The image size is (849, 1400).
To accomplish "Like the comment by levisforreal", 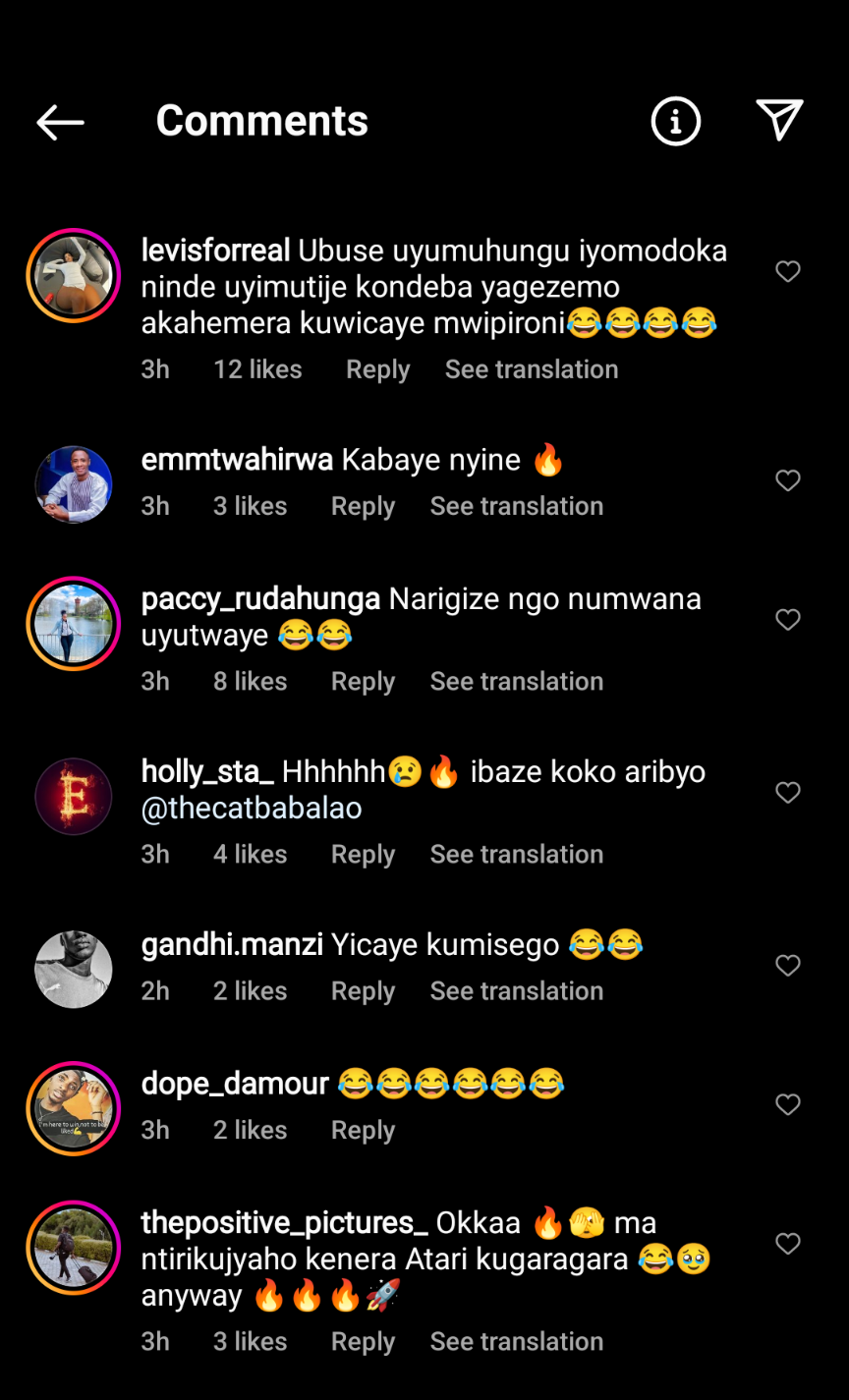I will click(788, 271).
